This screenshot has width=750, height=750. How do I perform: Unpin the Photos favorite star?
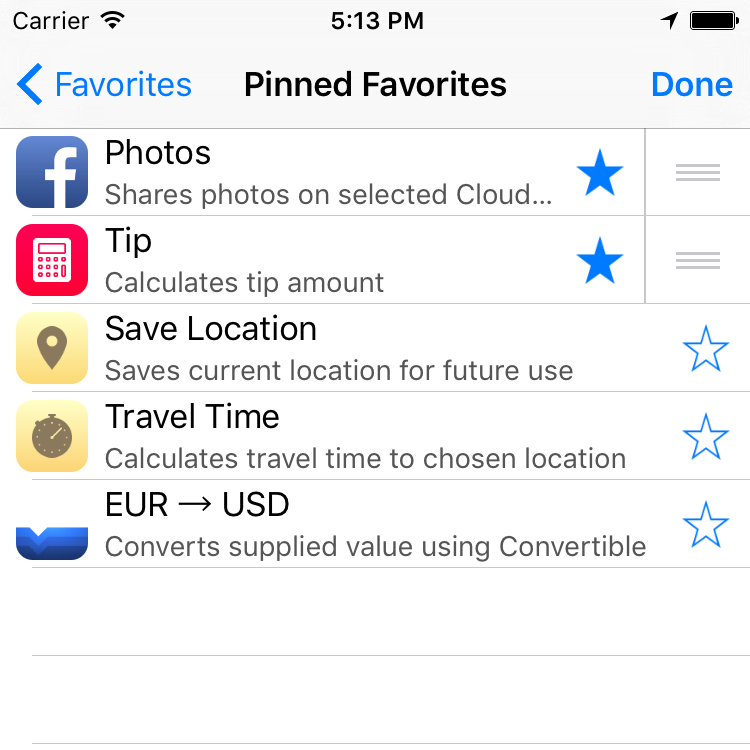(600, 174)
